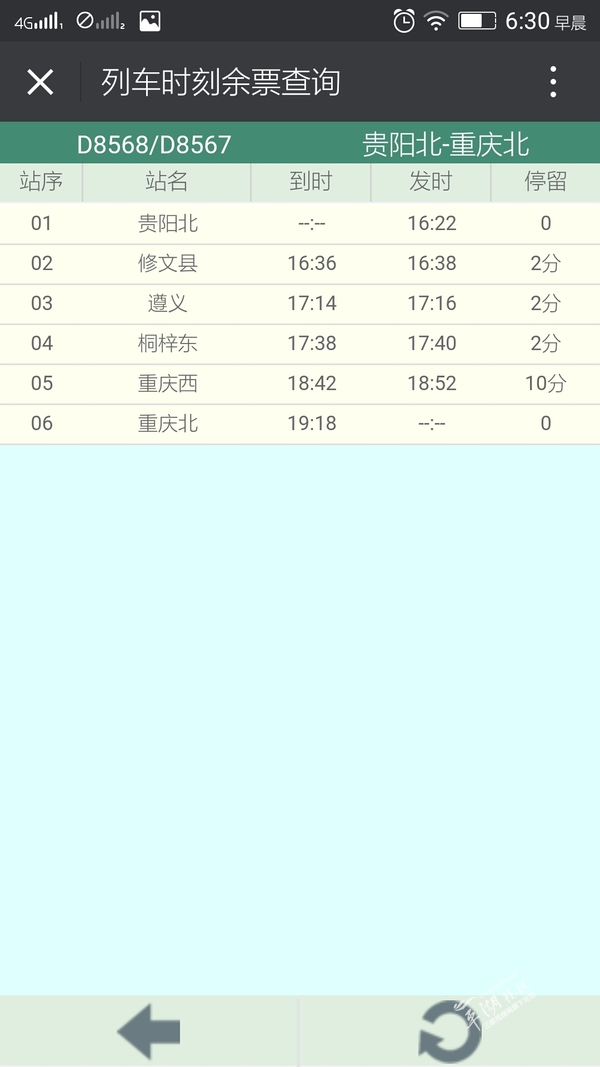Go back using the bottom left arrow
The image size is (600, 1067).
click(x=149, y=1031)
